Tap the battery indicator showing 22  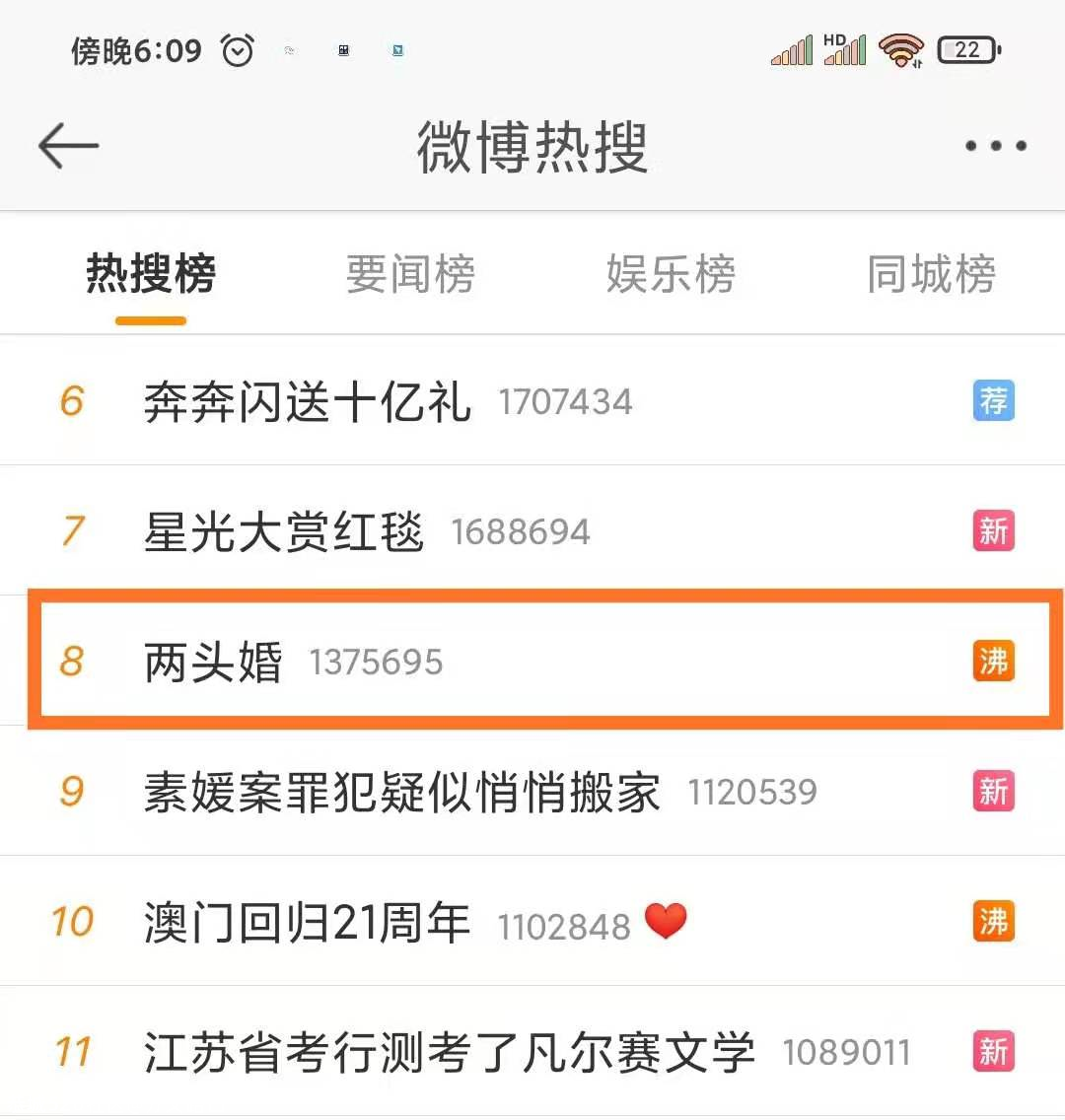(967, 48)
